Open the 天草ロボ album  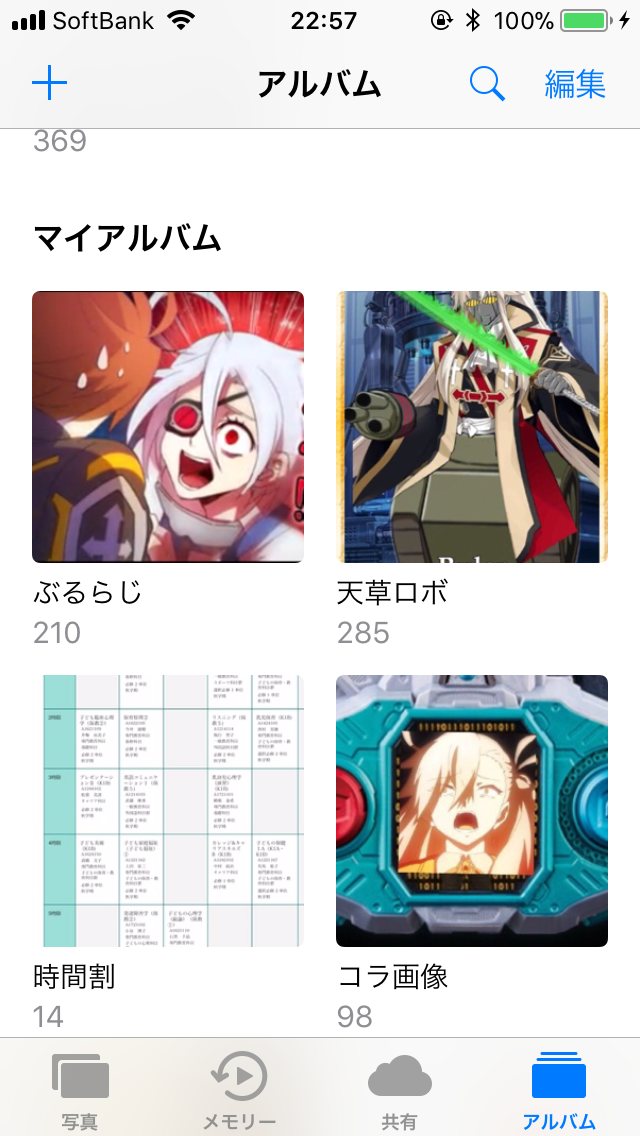pos(472,427)
